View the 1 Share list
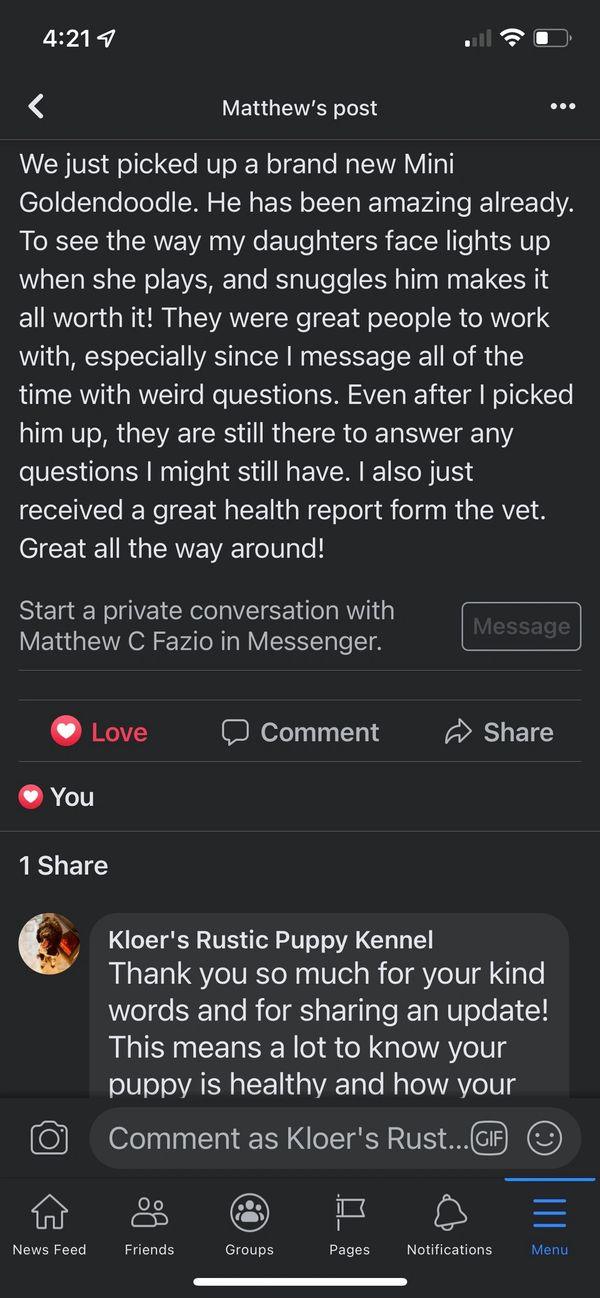Image resolution: width=600 pixels, height=1298 pixels. tap(63, 866)
